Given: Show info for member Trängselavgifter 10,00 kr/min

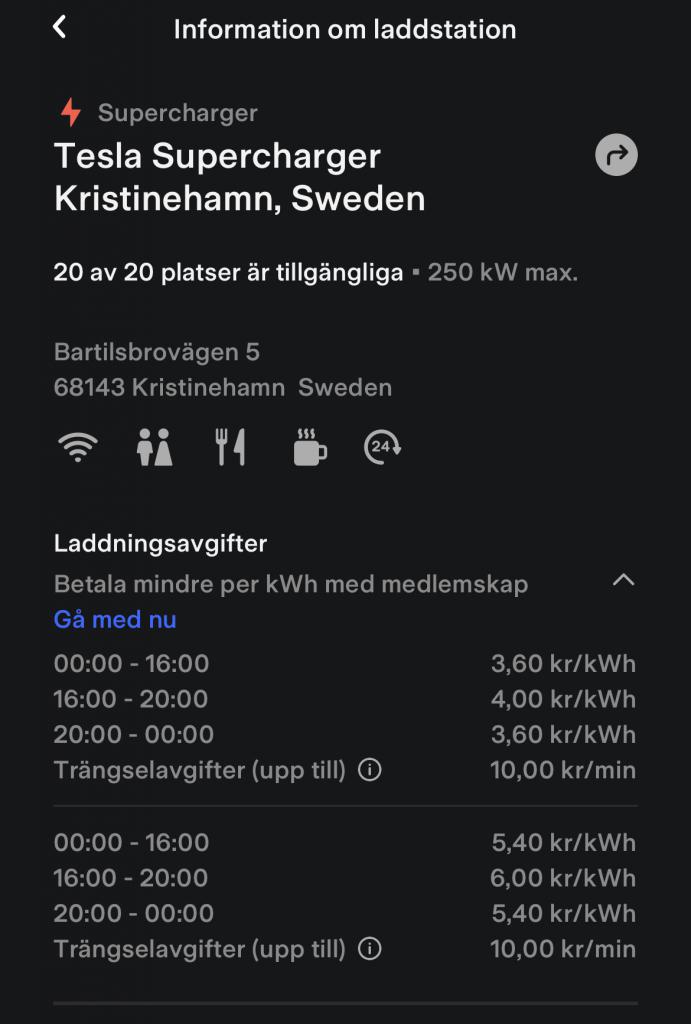Looking at the screenshot, I should [x=370, y=771].
